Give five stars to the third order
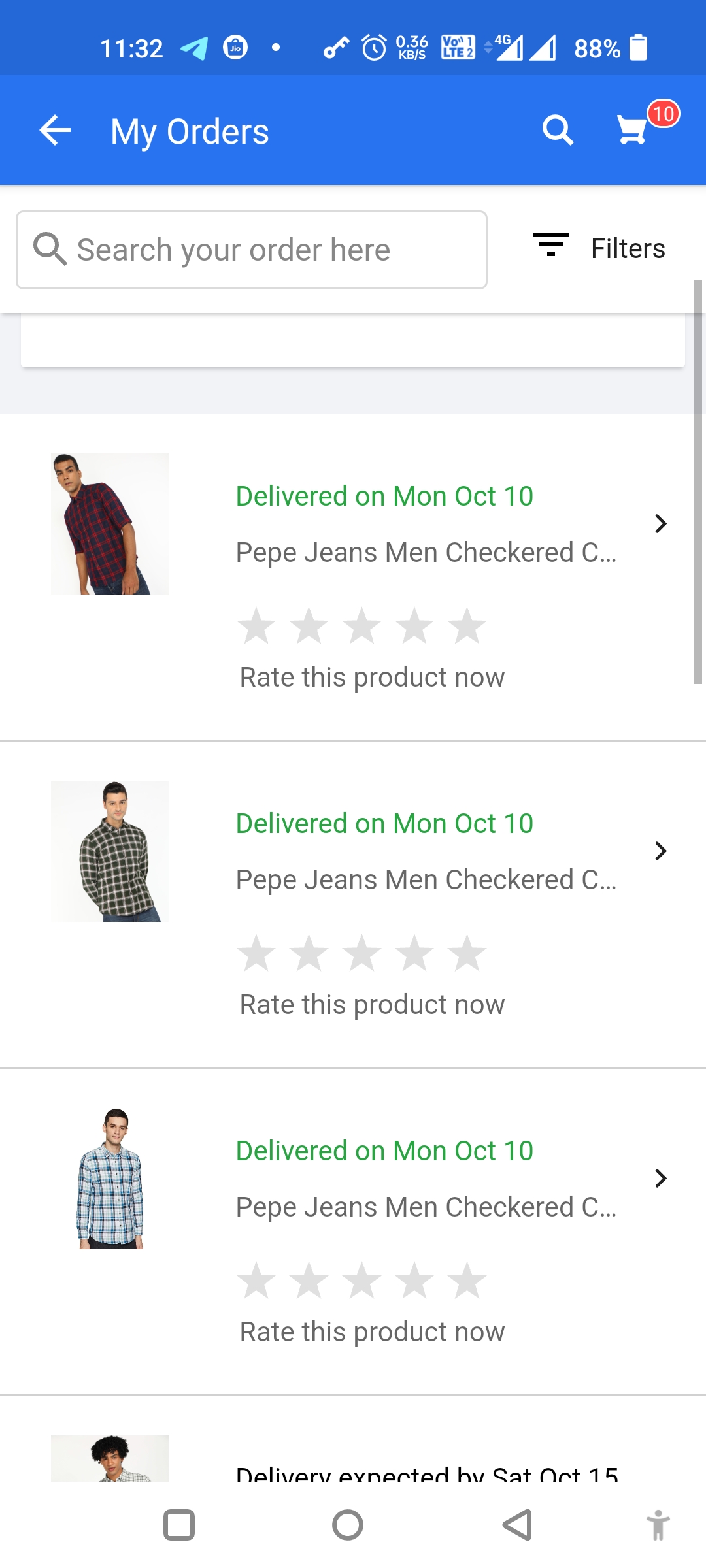706x1568 pixels. pos(466,1280)
